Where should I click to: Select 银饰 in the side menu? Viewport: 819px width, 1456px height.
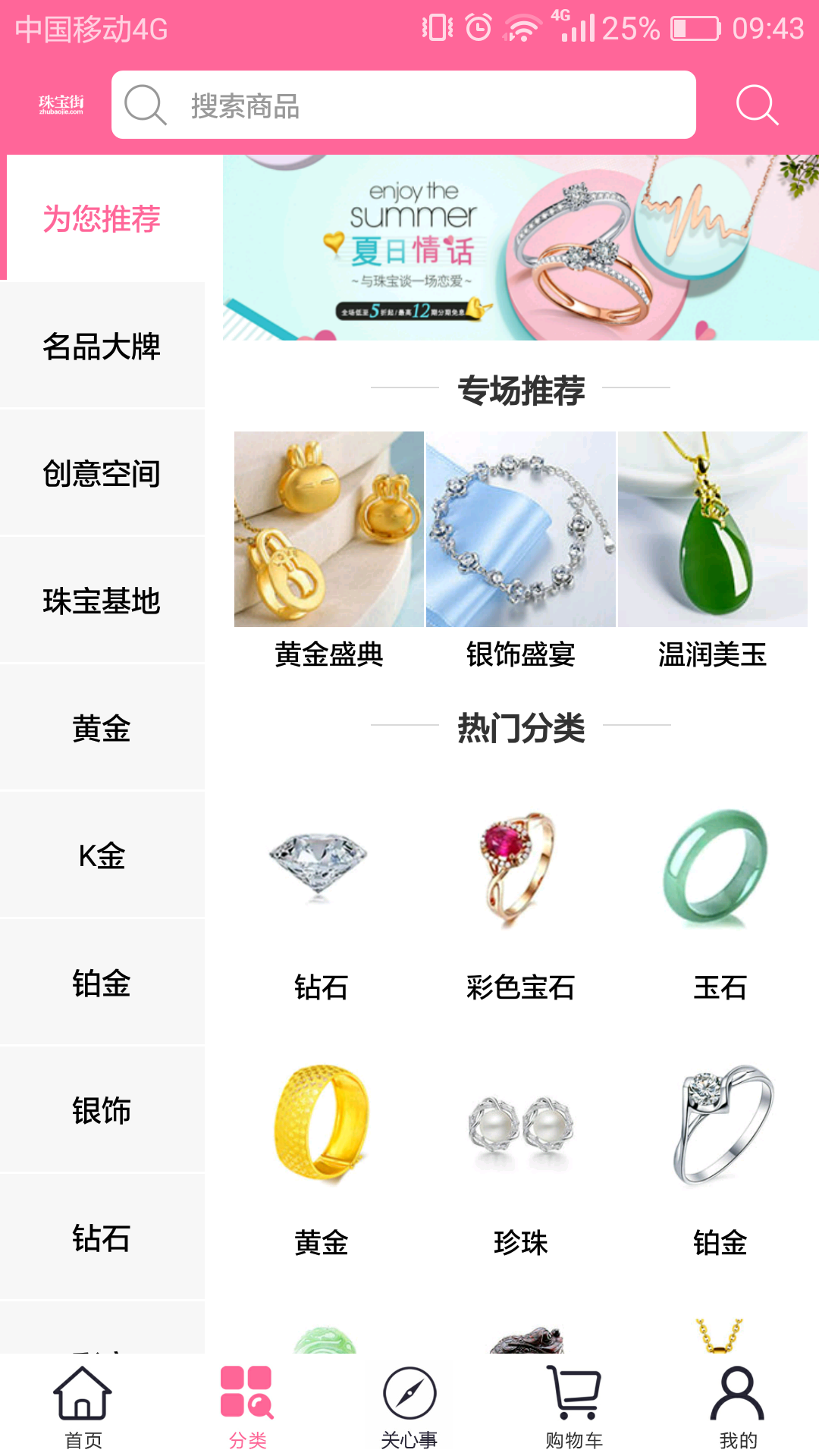coord(102,1111)
